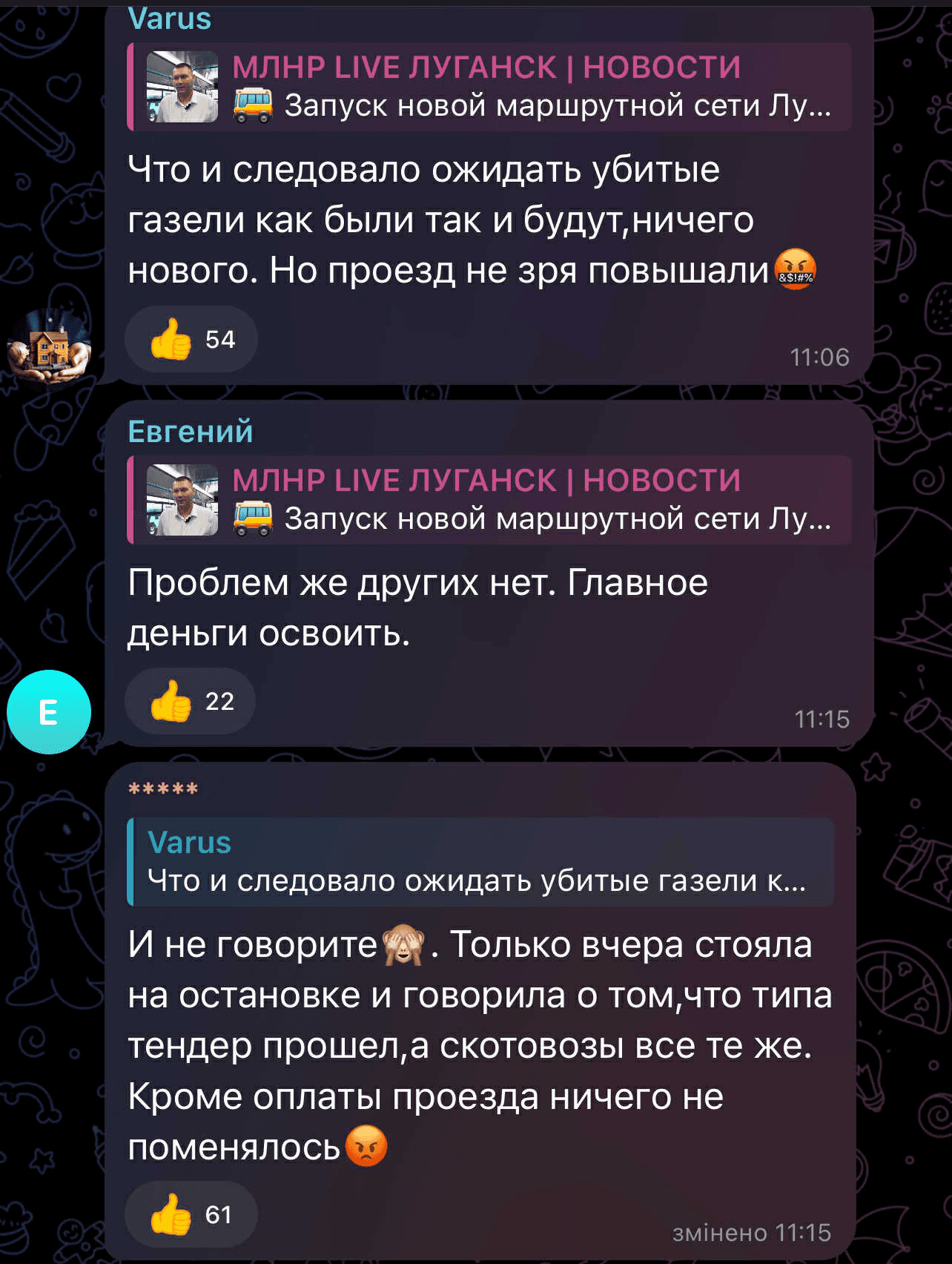952x1264 pixels.
Task: Open Varus's avatar with house picture
Action: [x=49, y=347]
